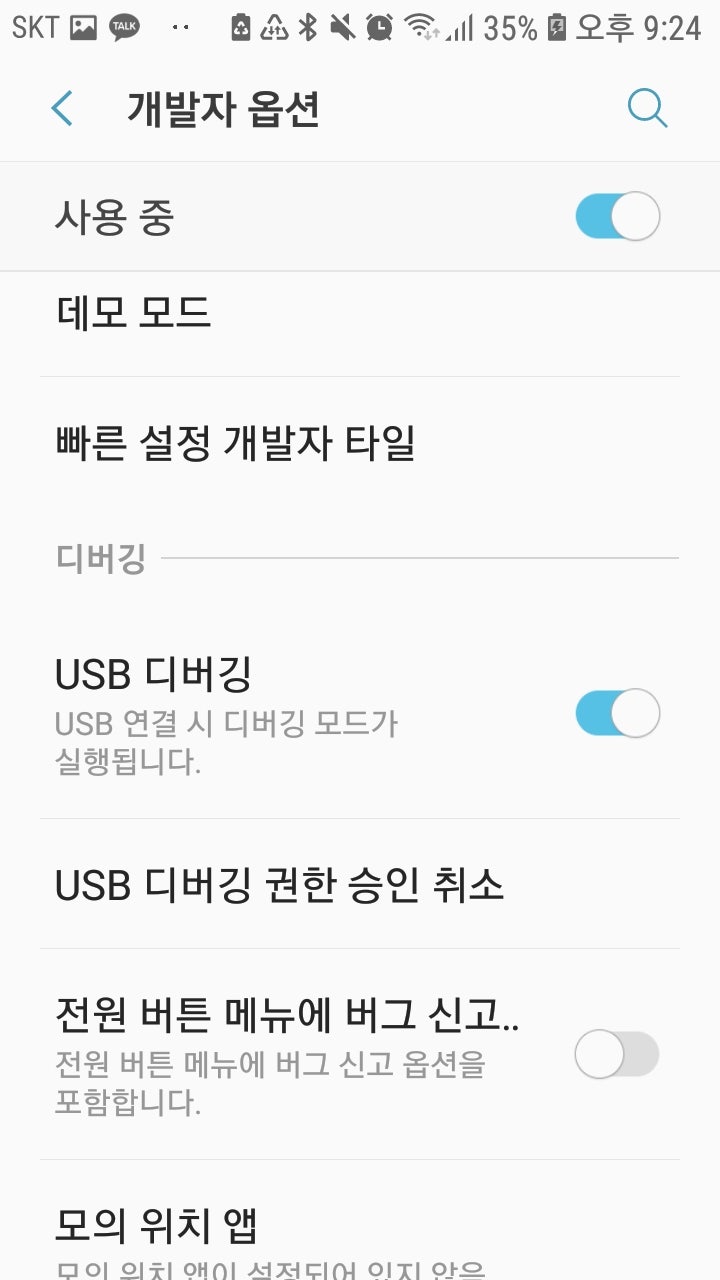The width and height of the screenshot is (720, 1280).
Task: Open the search magnifier icon
Action: tap(647, 108)
